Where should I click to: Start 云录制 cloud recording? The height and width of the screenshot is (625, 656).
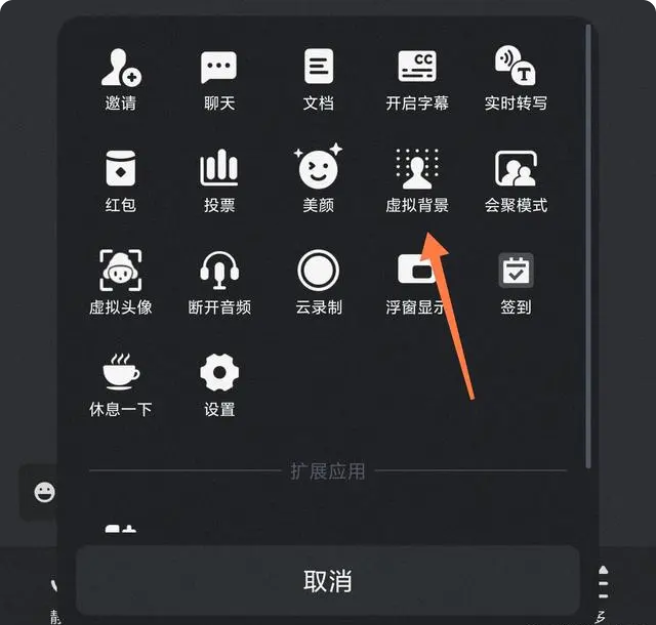pyautogui.click(x=318, y=281)
